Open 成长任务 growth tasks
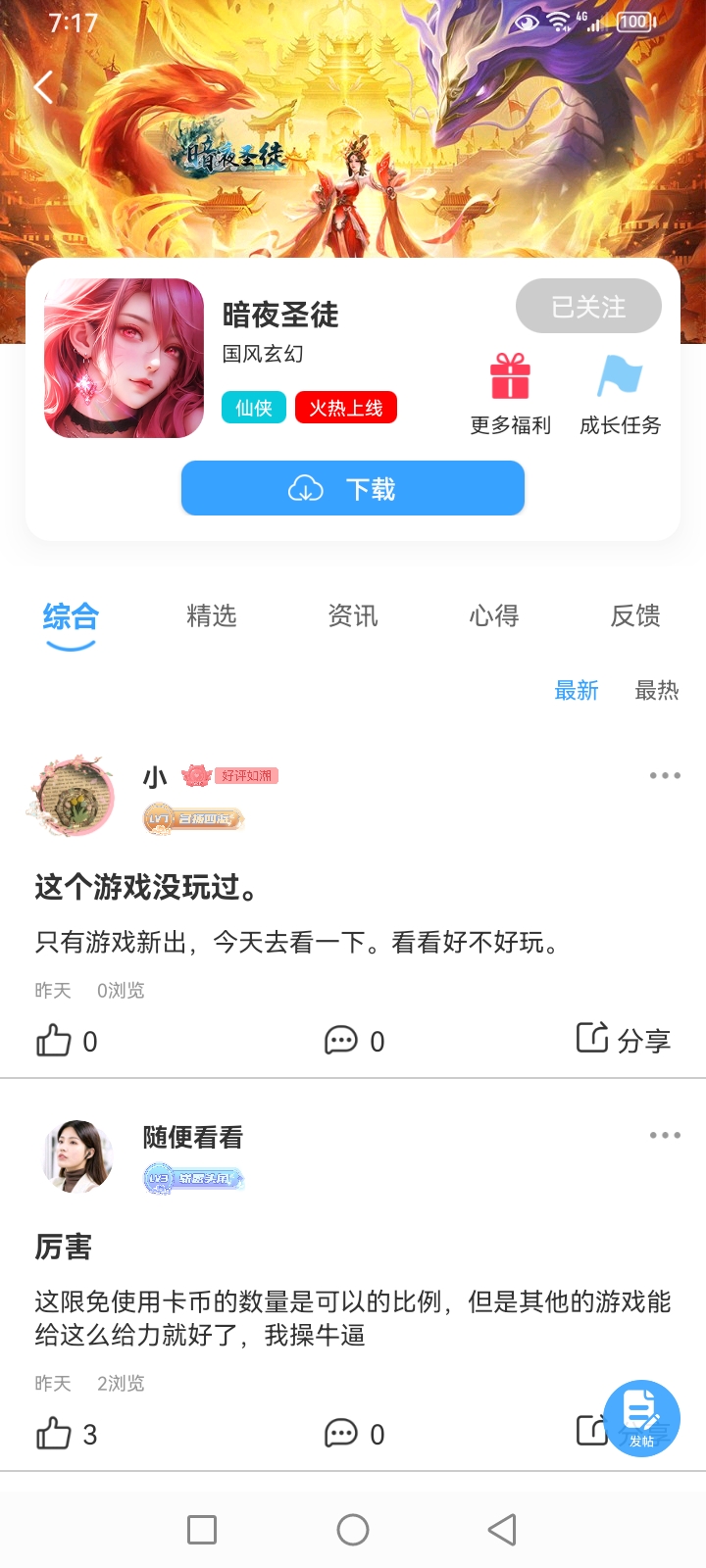This screenshot has width=706, height=1568. click(620, 394)
